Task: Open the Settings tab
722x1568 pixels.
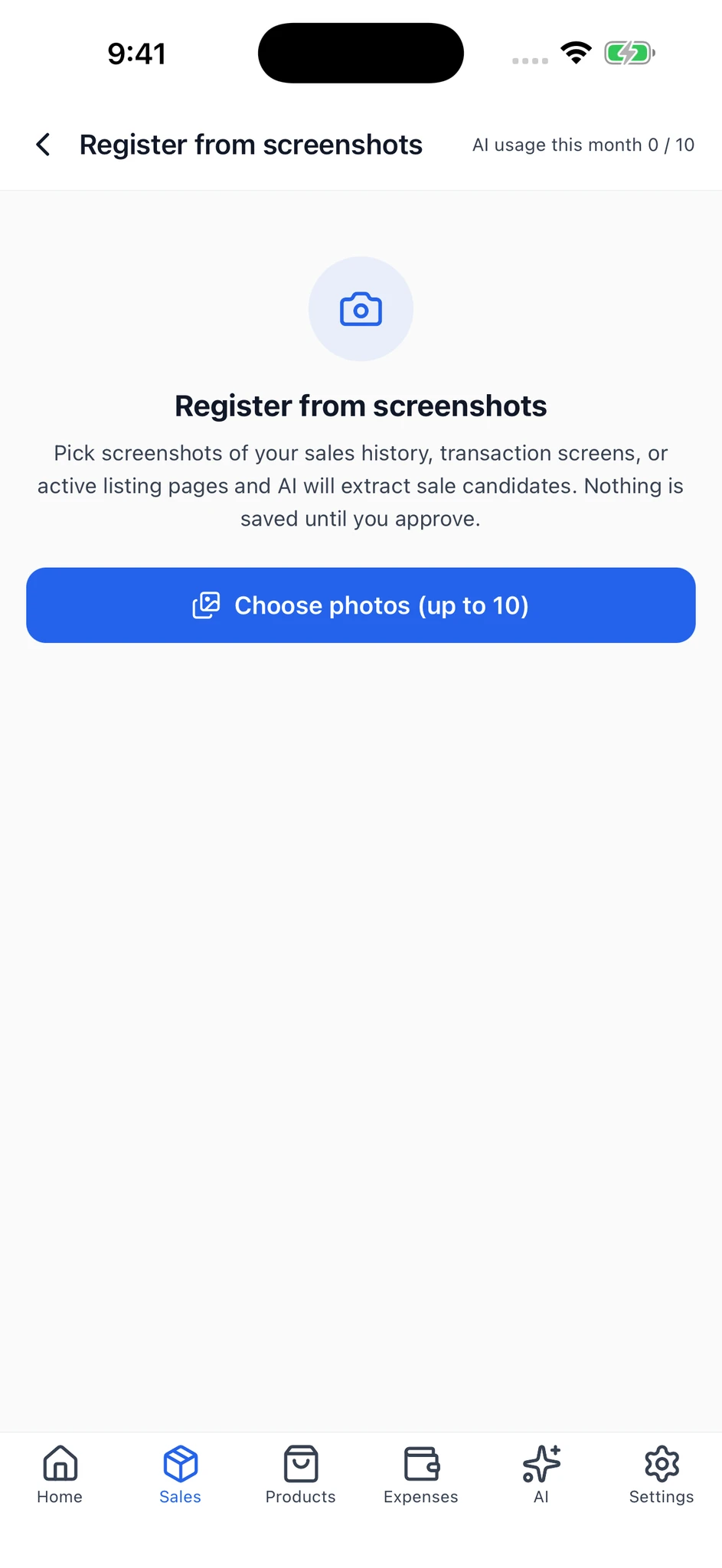Action: click(x=662, y=1475)
